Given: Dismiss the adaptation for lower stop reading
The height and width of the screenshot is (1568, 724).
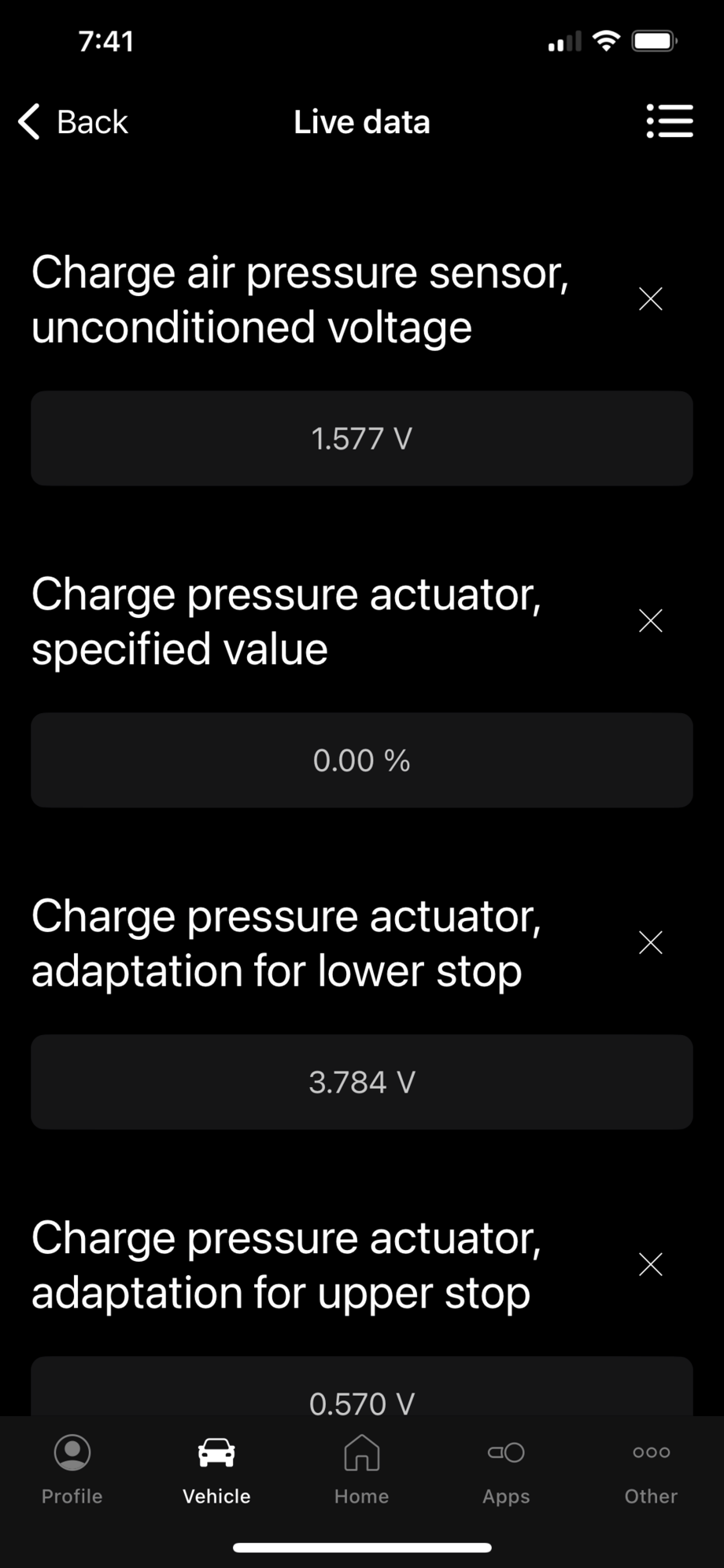Looking at the screenshot, I should point(650,942).
